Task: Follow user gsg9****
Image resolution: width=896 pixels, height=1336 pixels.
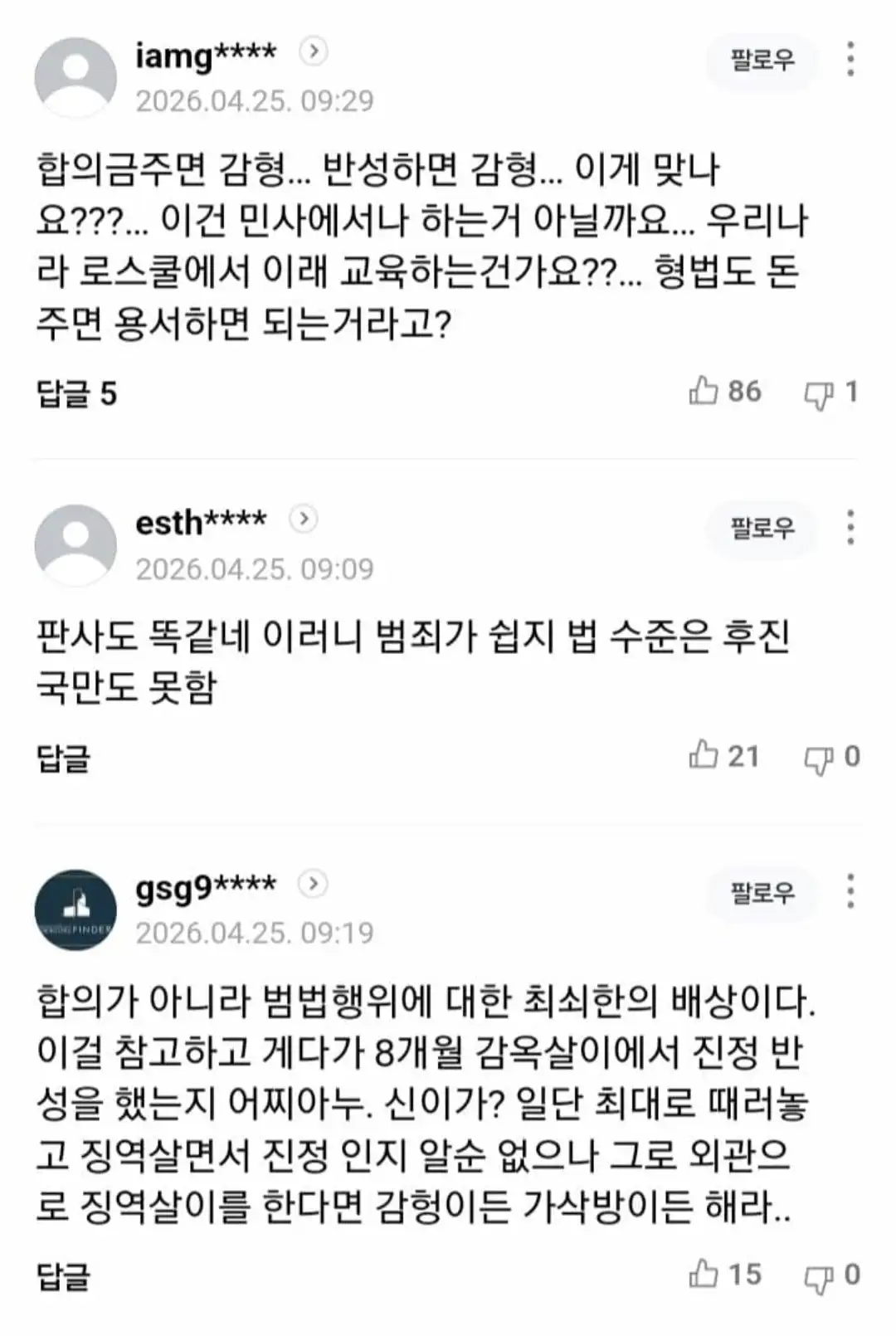Action: (x=762, y=892)
